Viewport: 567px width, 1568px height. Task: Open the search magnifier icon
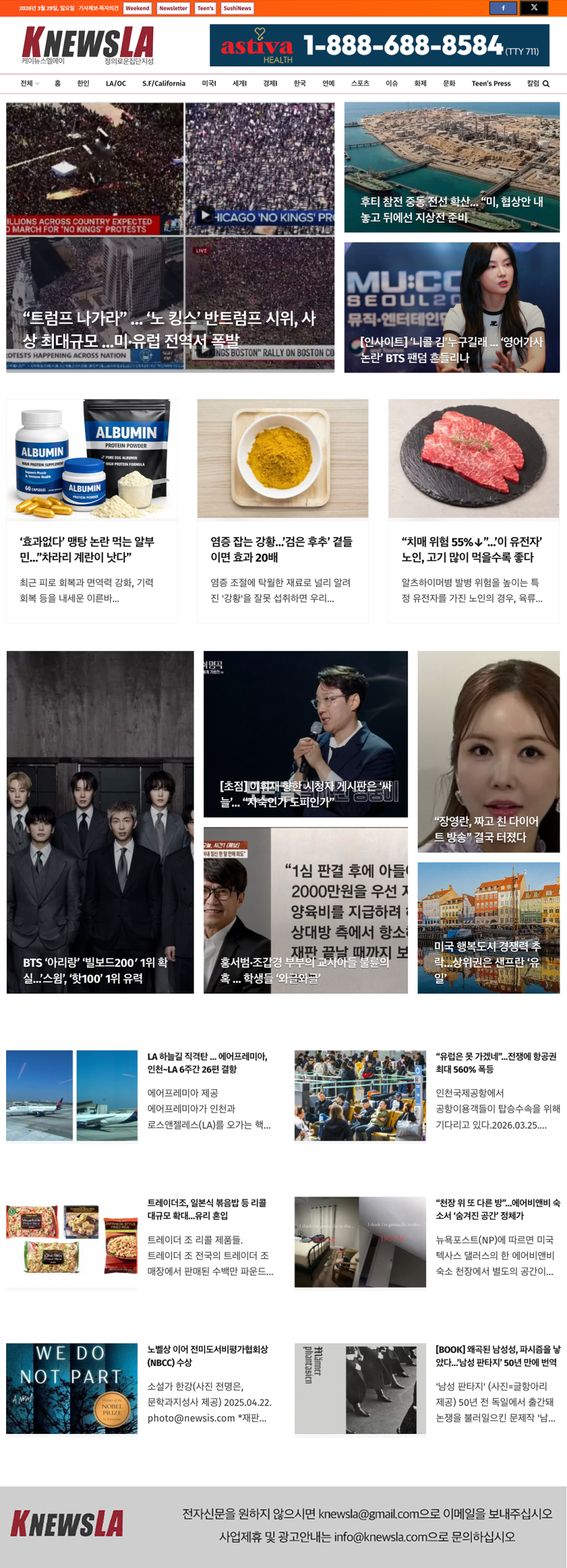[546, 84]
